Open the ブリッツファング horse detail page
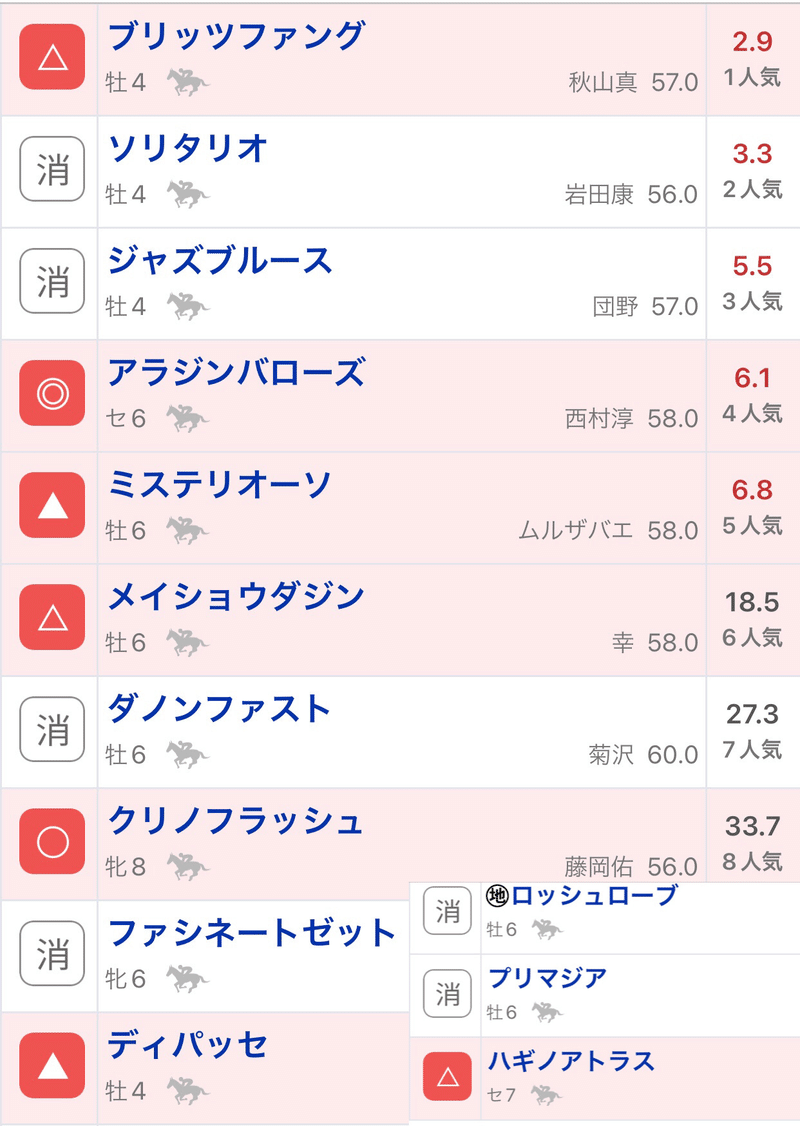Screen dimensions: 800x1126 pyautogui.click(x=236, y=33)
